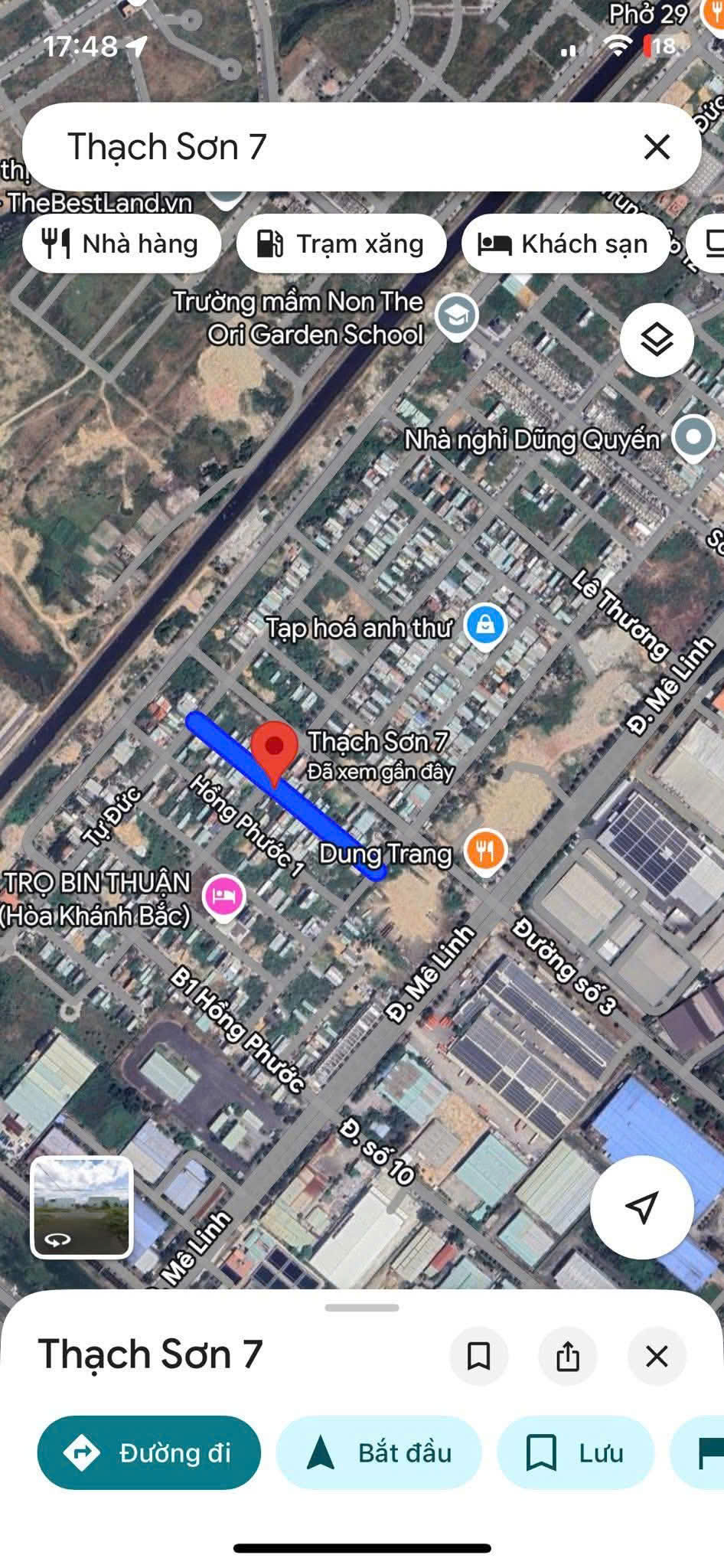Screen dimensions: 724x1568
Task: Share the Thạch Sơn 7 location
Action: pyautogui.click(x=568, y=1357)
